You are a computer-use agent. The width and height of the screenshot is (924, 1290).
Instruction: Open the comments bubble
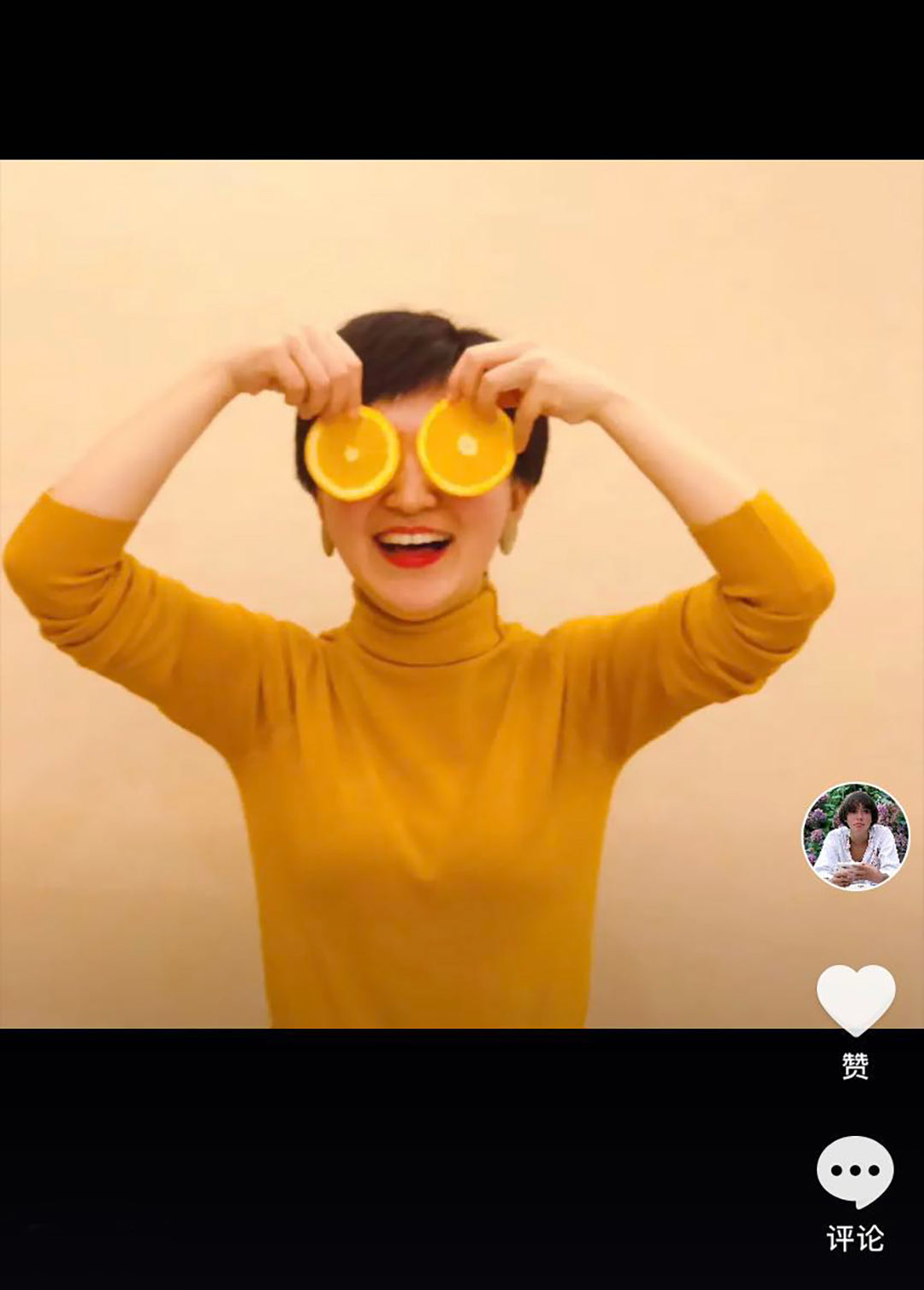click(x=856, y=1172)
